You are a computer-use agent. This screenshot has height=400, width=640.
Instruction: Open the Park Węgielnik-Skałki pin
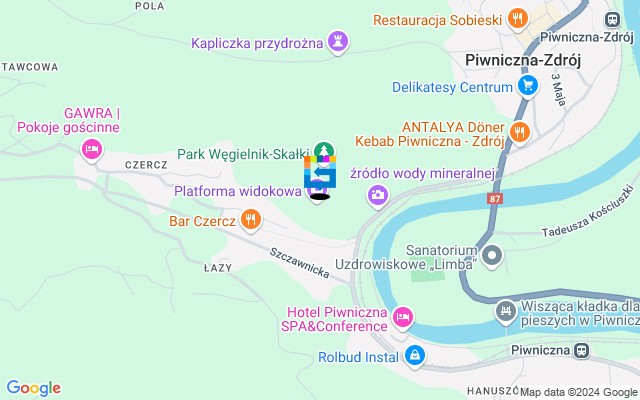click(x=323, y=153)
